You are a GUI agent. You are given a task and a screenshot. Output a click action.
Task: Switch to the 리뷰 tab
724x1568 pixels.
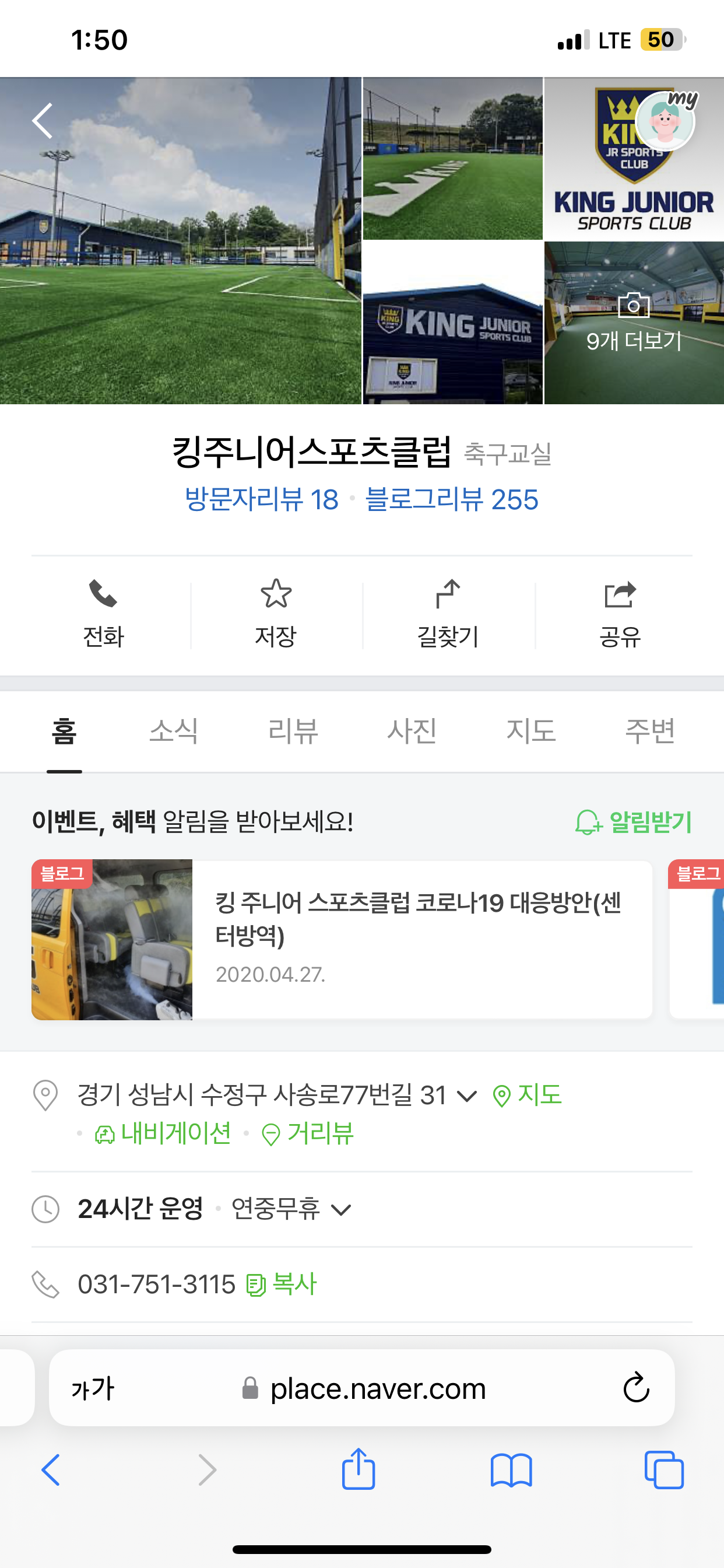coord(293,730)
